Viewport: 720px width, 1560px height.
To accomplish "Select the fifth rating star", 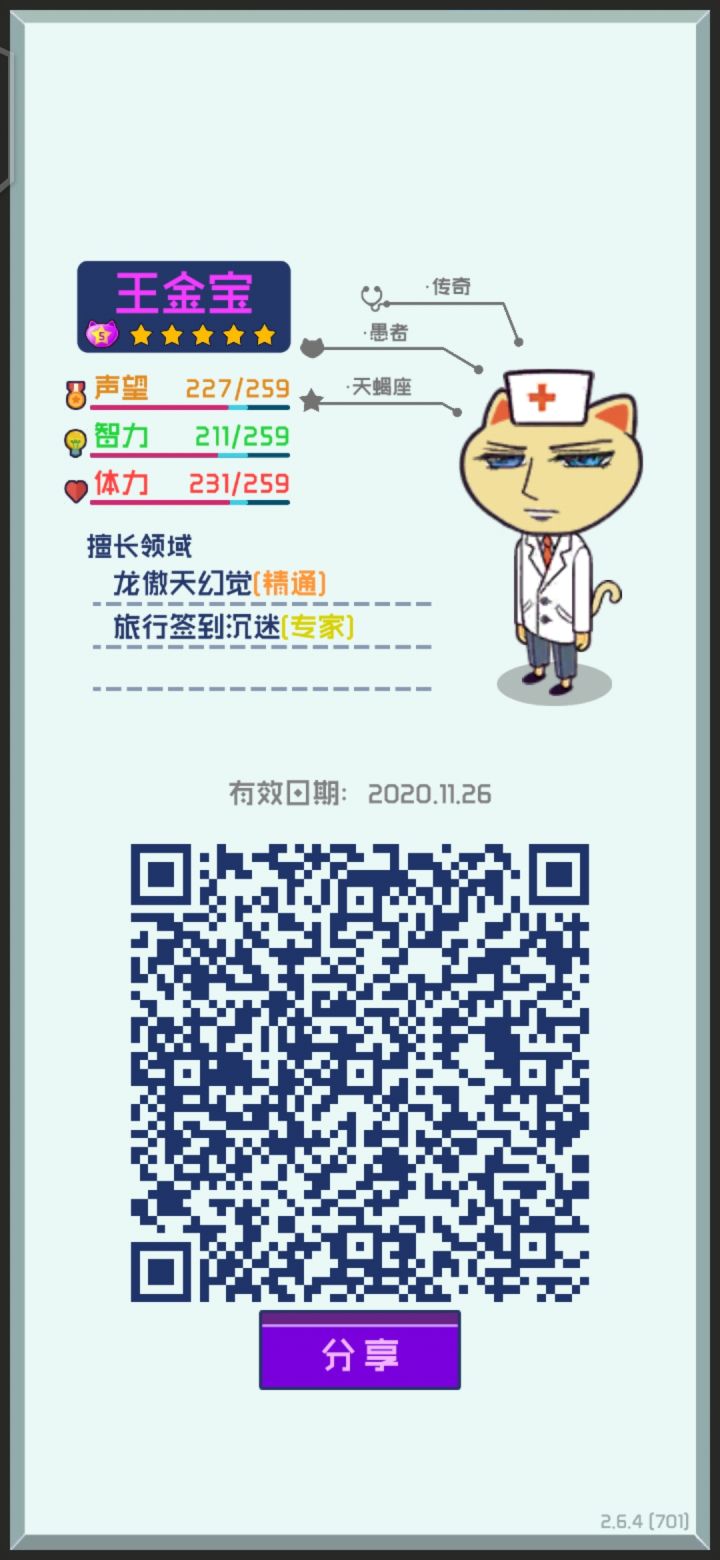I will (262, 335).
